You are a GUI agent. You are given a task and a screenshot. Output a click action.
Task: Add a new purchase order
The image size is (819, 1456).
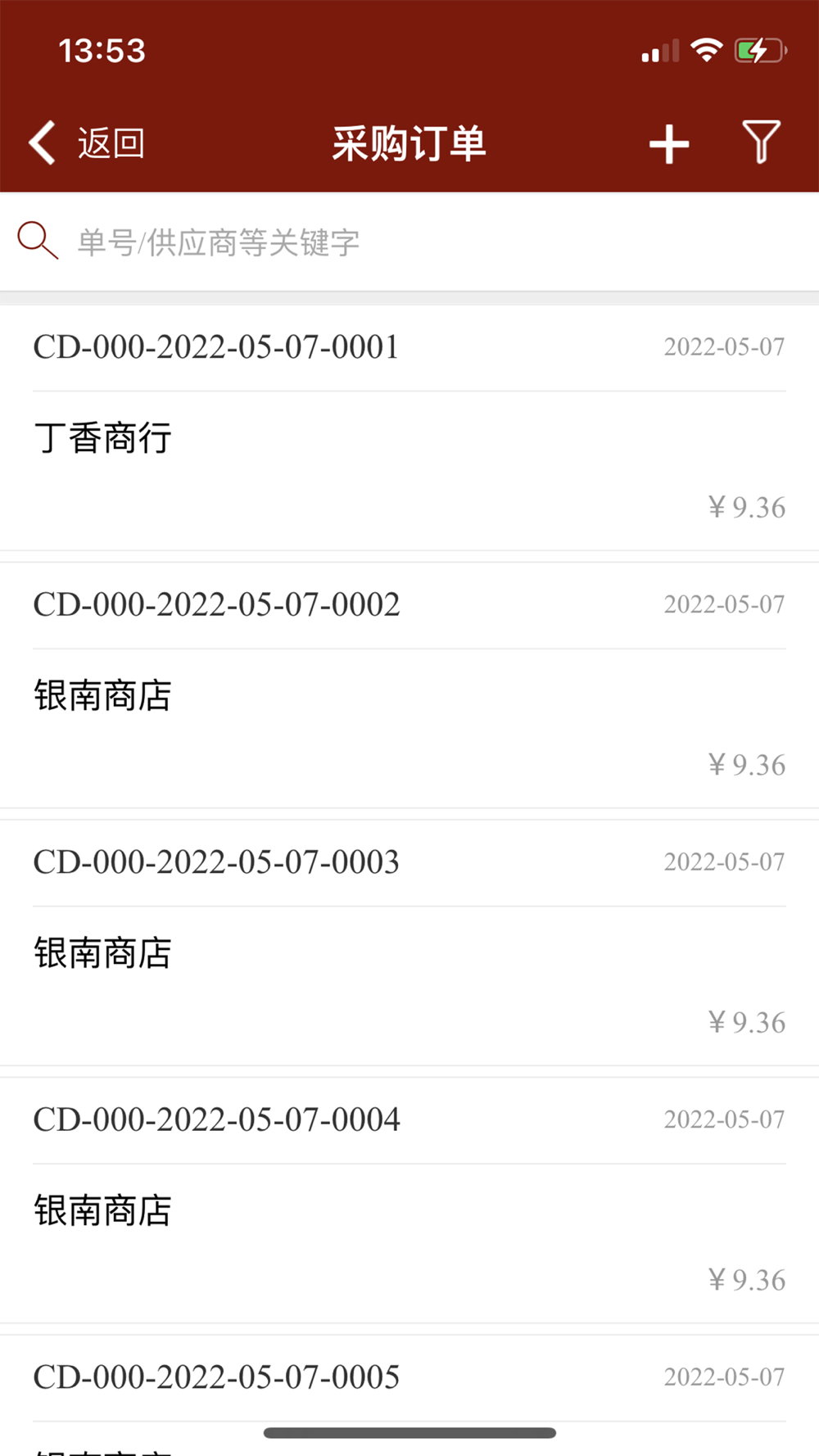(669, 144)
